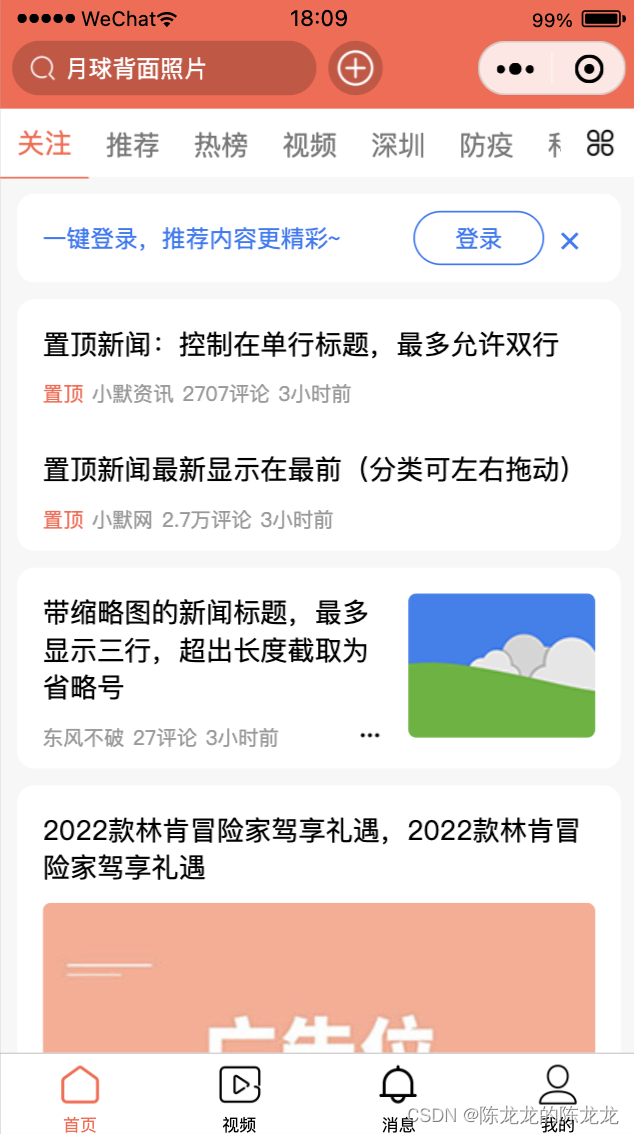Open the 我的 profile tab
Image resolution: width=634 pixels, height=1134 pixels.
[x=557, y=1095]
